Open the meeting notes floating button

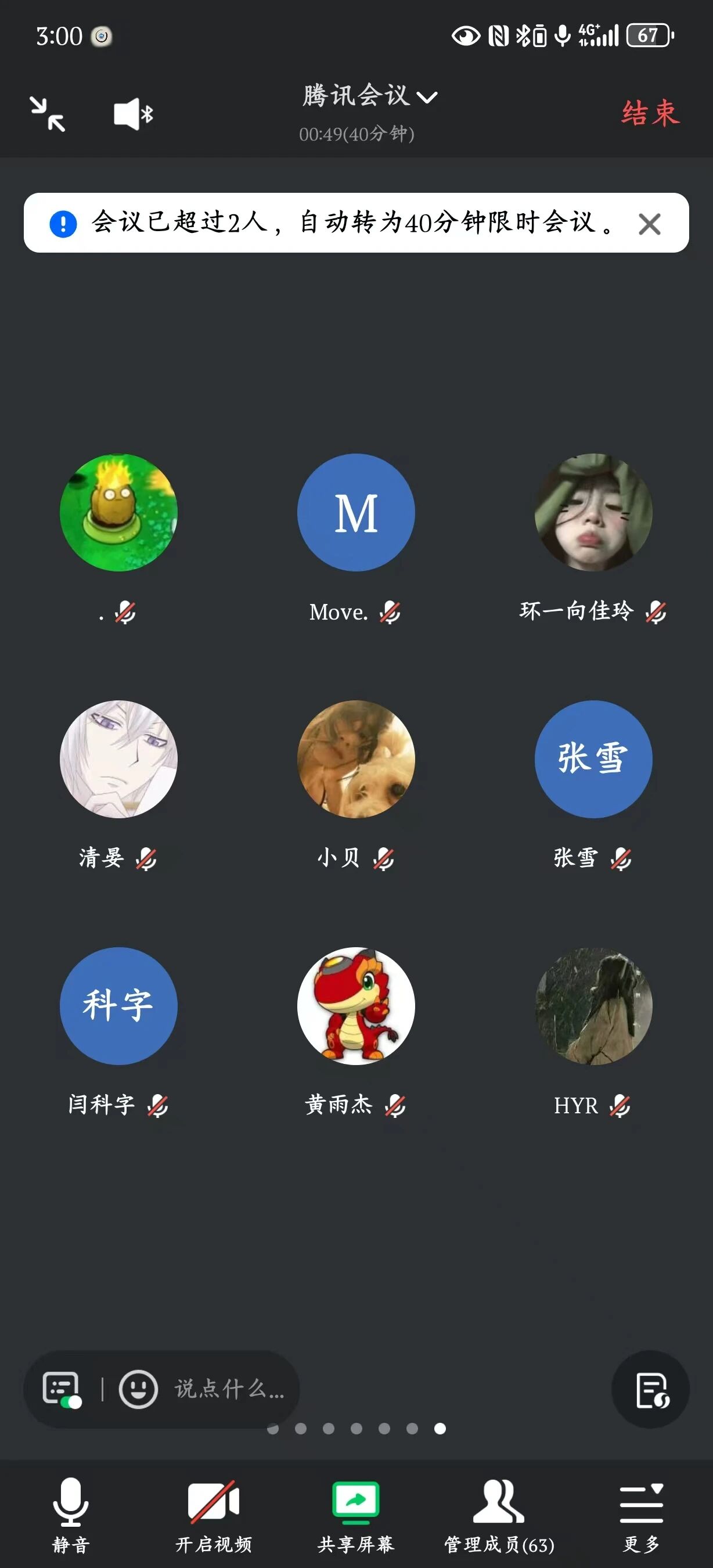tap(650, 1390)
